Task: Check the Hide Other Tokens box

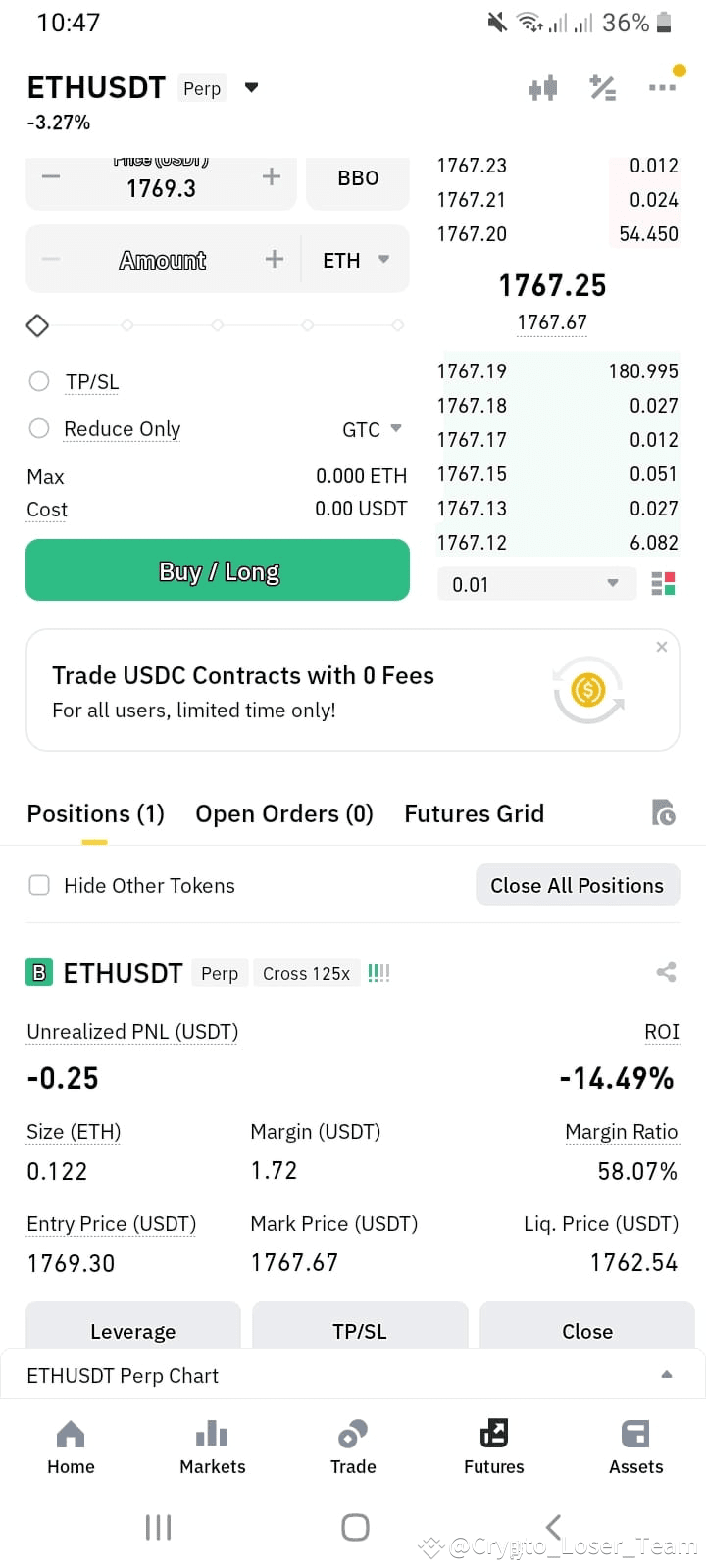Action: 39,885
